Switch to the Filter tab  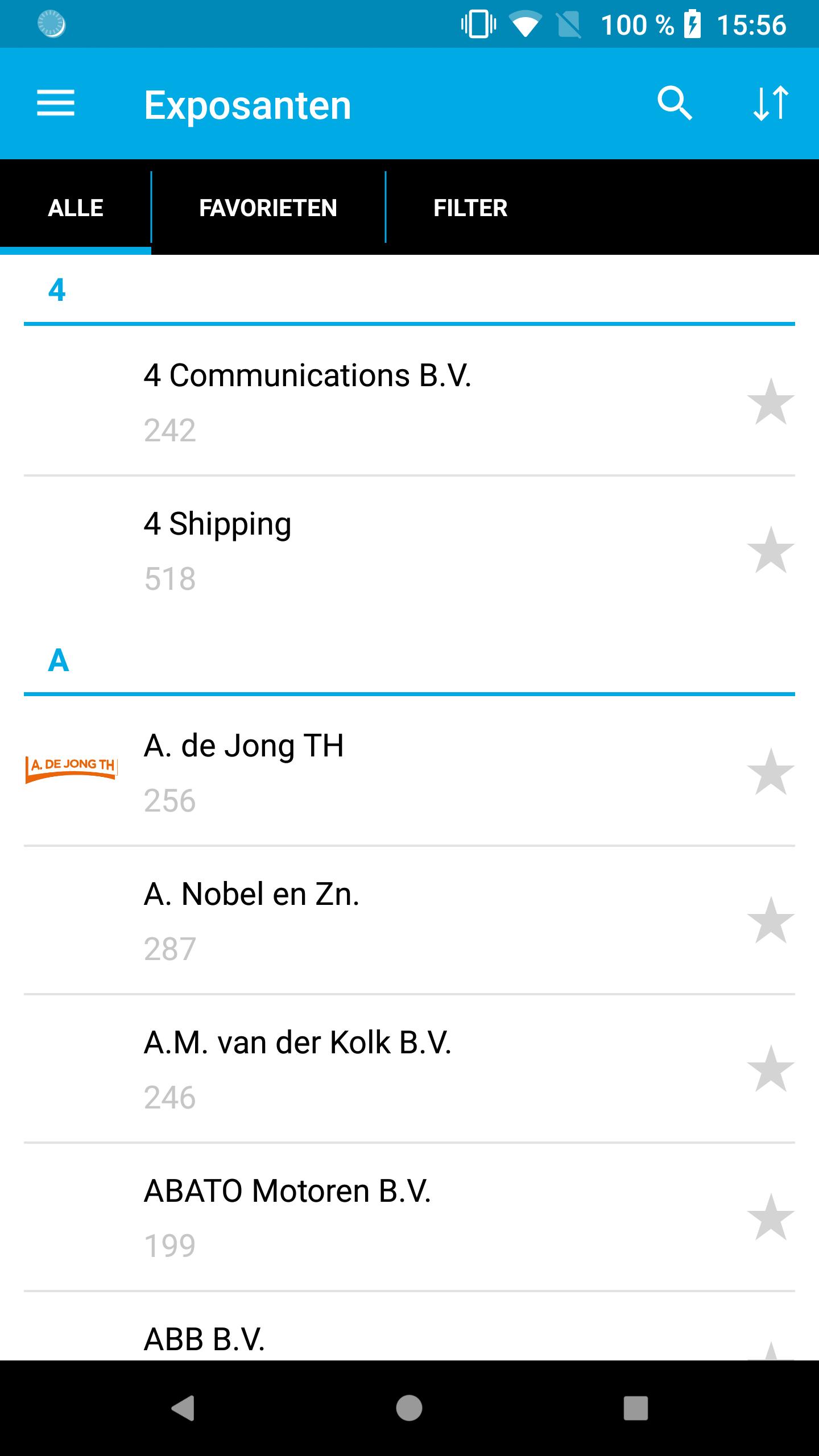pyautogui.click(x=470, y=208)
